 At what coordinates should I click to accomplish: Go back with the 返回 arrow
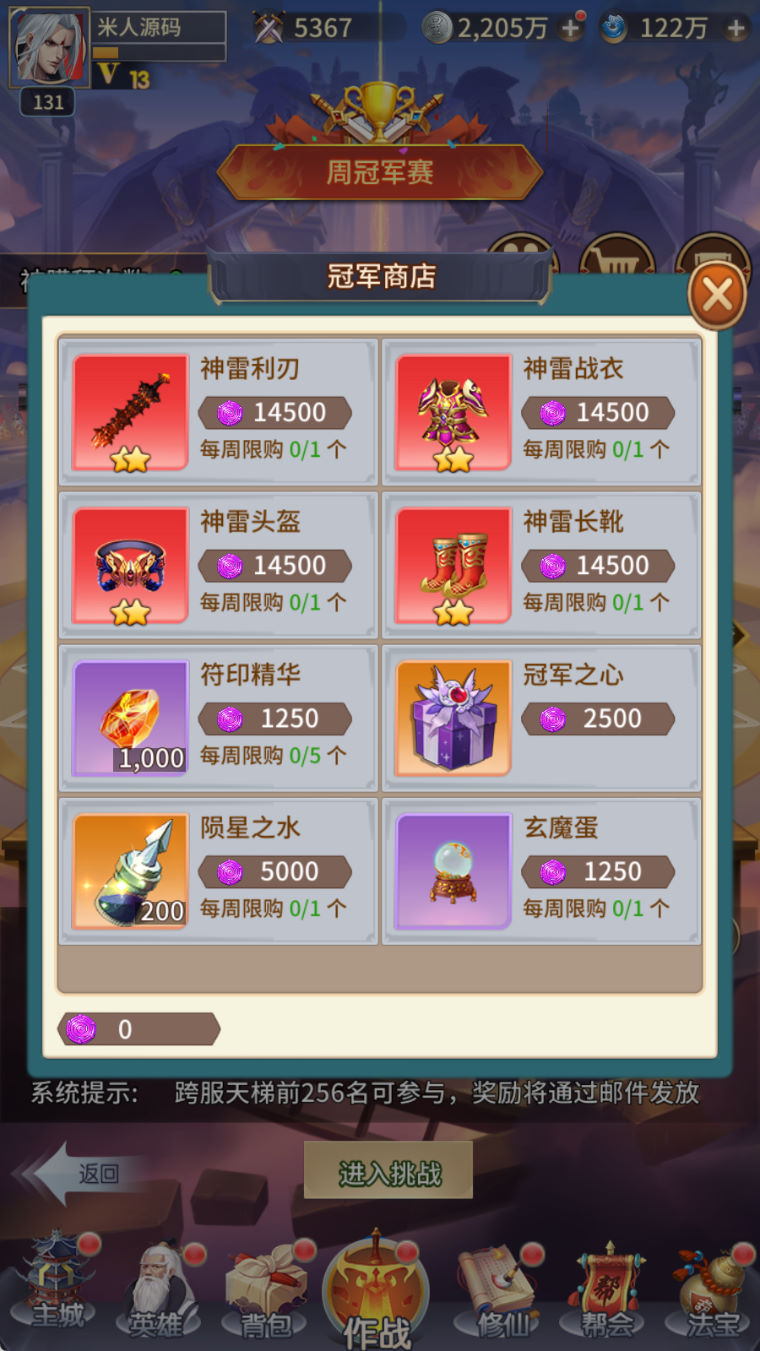tap(80, 1174)
